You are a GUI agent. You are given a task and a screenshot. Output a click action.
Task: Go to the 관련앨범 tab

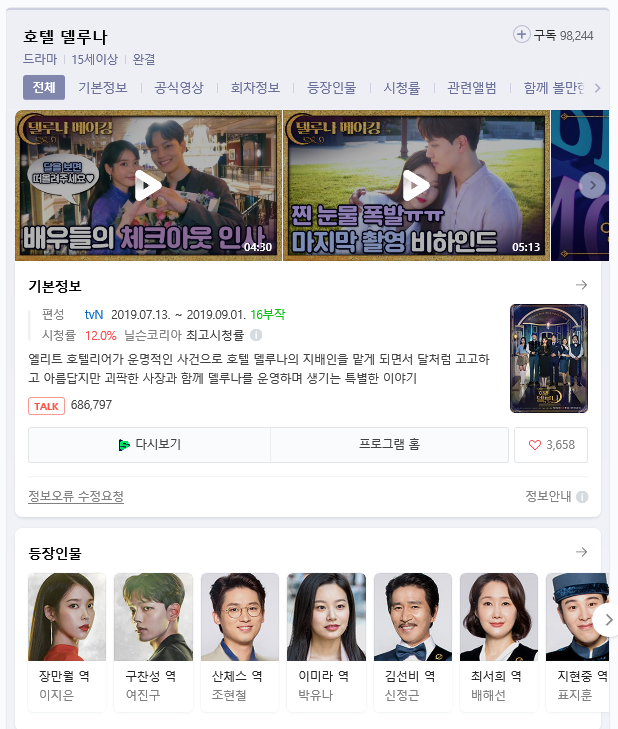click(x=472, y=88)
